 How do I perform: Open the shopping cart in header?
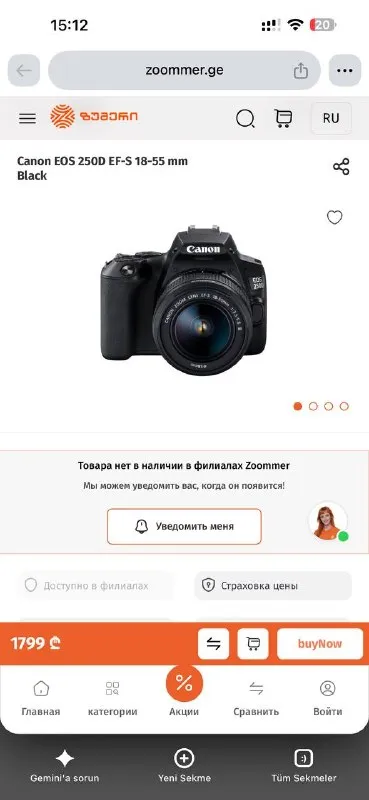(283, 118)
